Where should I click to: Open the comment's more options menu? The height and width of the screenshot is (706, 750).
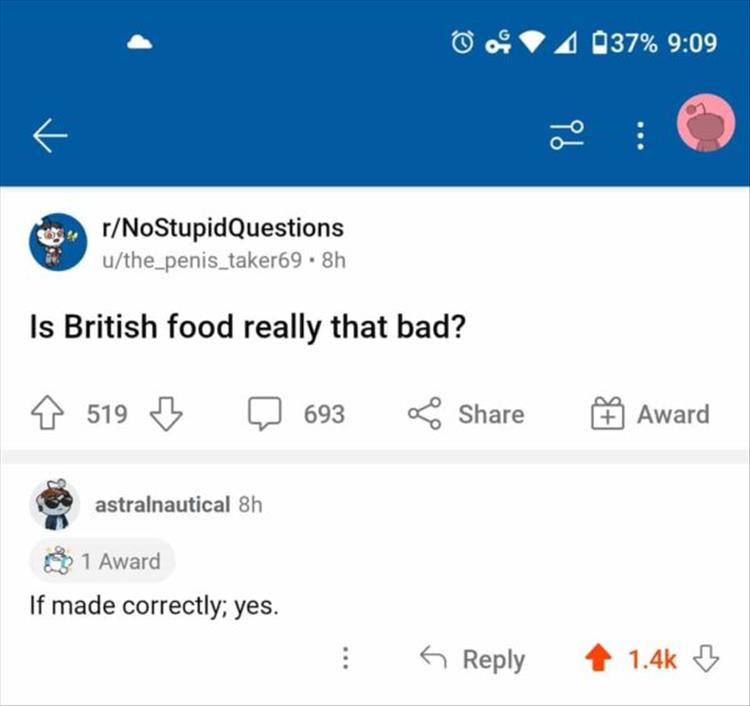click(345, 659)
